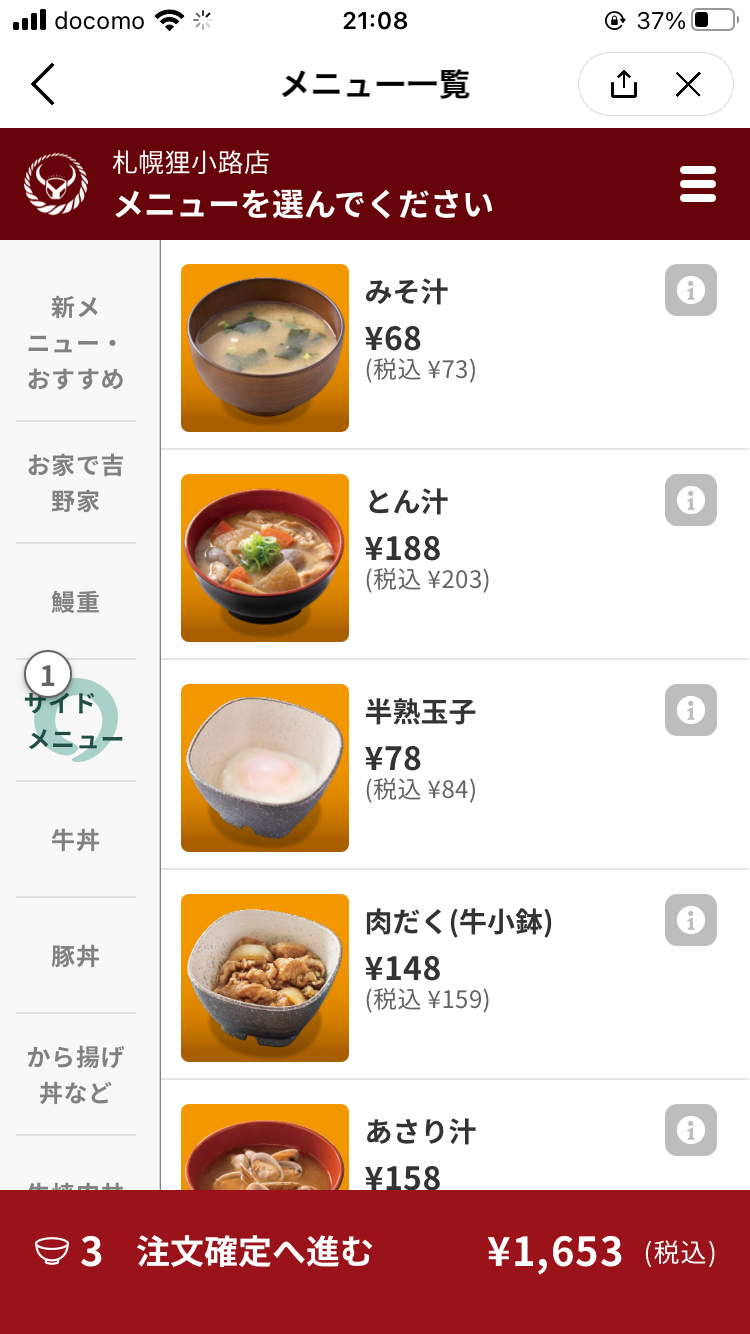
Task: Open the から揚げ丼など category
Action: pos(76,1075)
